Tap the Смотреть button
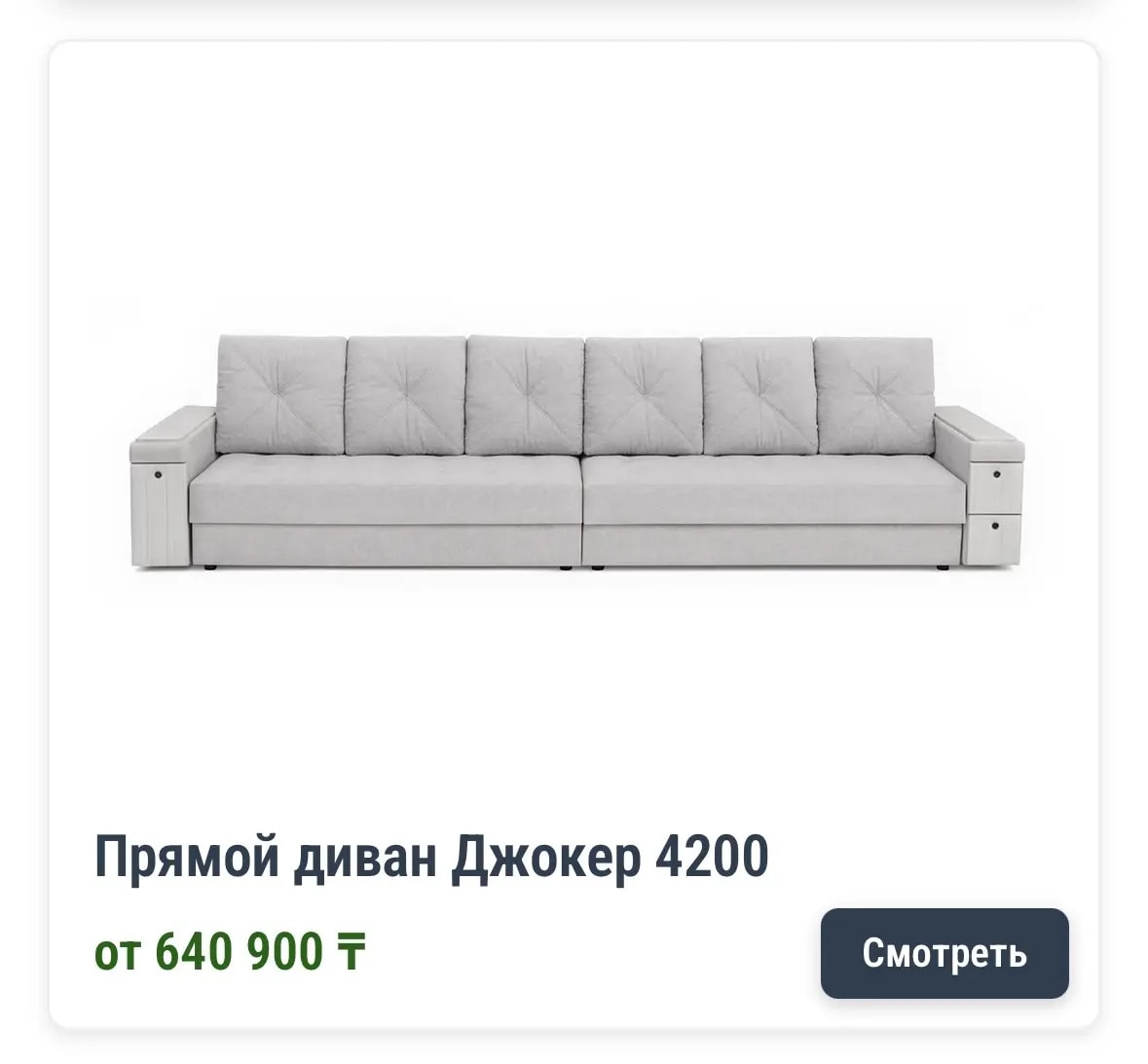 click(944, 953)
